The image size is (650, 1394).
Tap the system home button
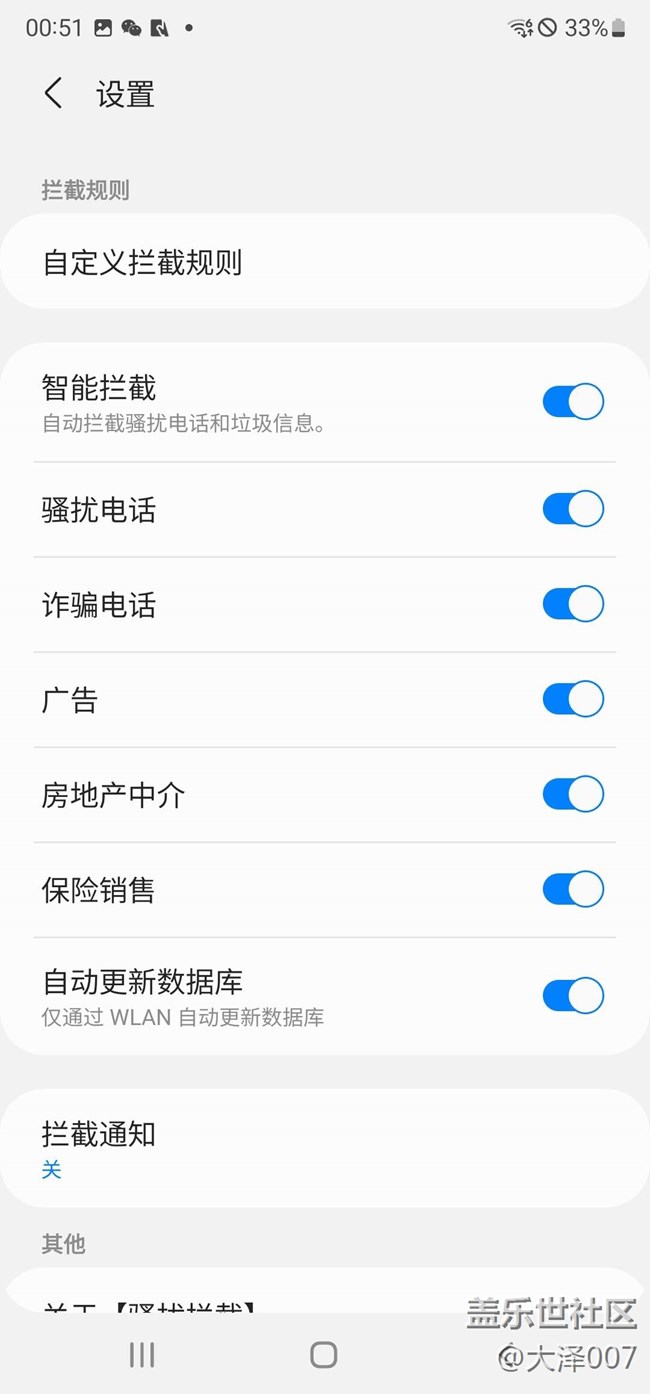tap(324, 1355)
